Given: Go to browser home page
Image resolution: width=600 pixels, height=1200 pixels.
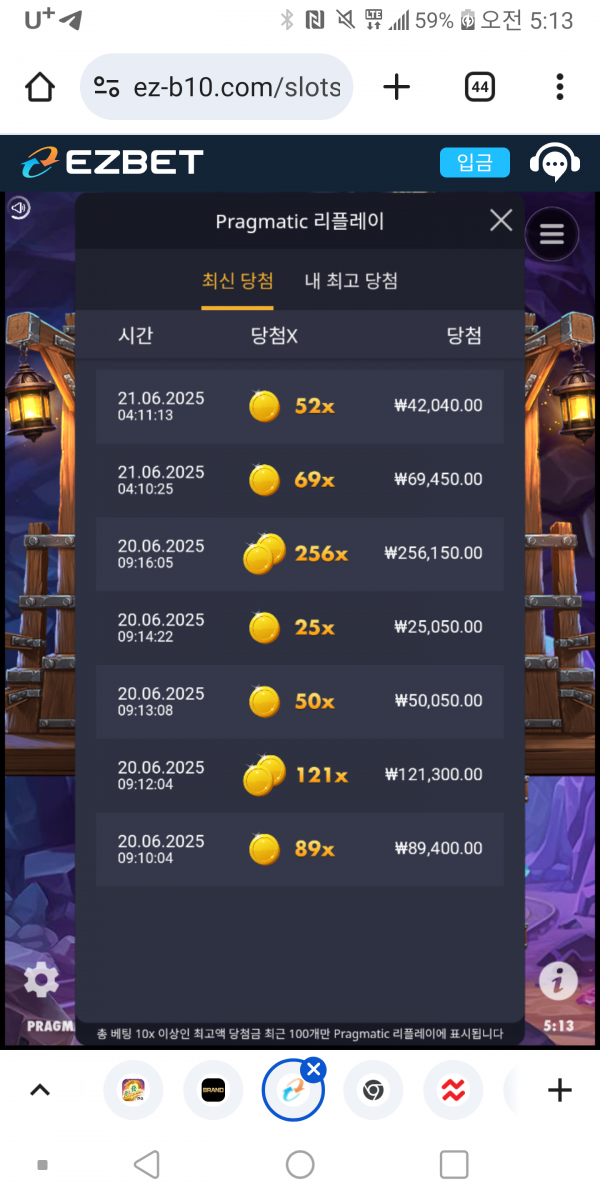Looking at the screenshot, I should 40,88.
